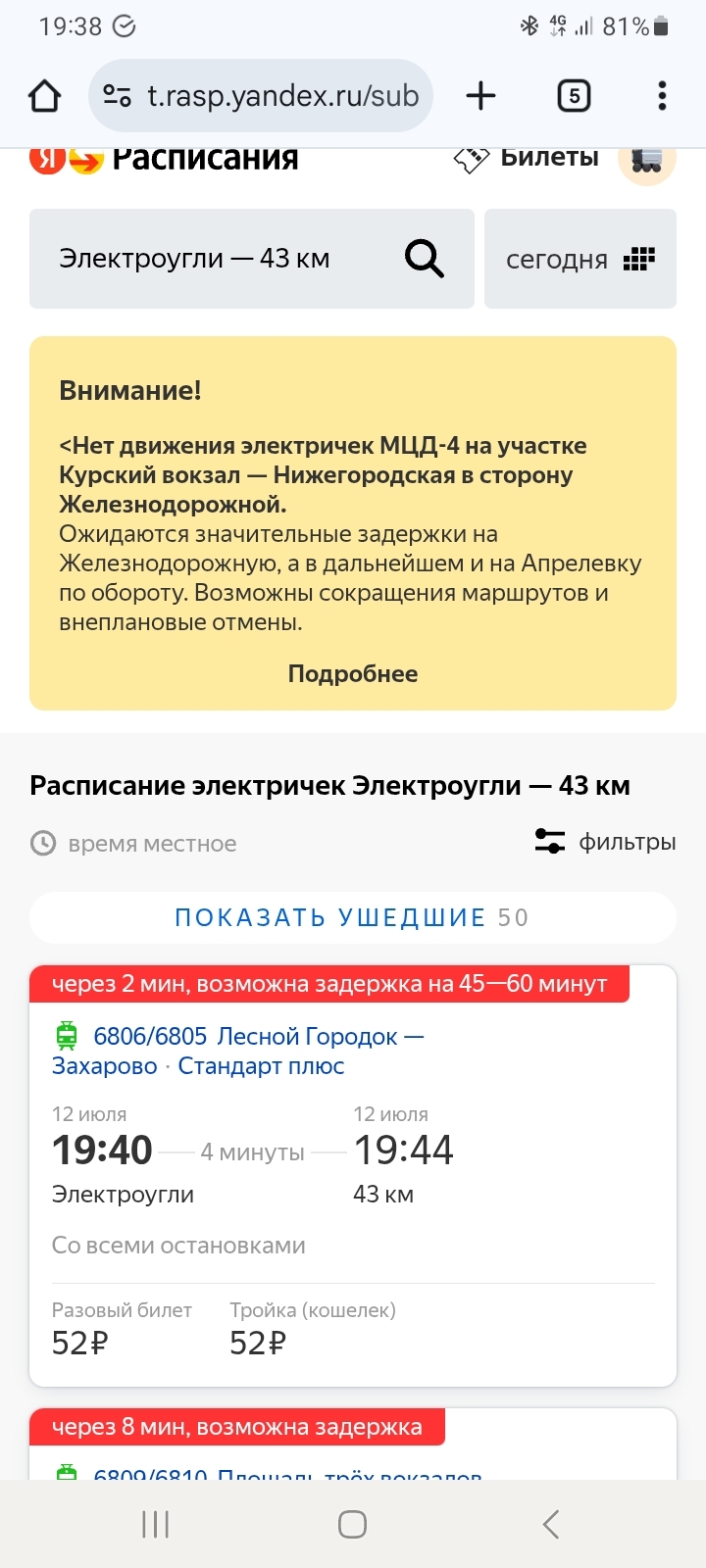Change the date from сегодня
706x1568 pixels.
pos(580,259)
